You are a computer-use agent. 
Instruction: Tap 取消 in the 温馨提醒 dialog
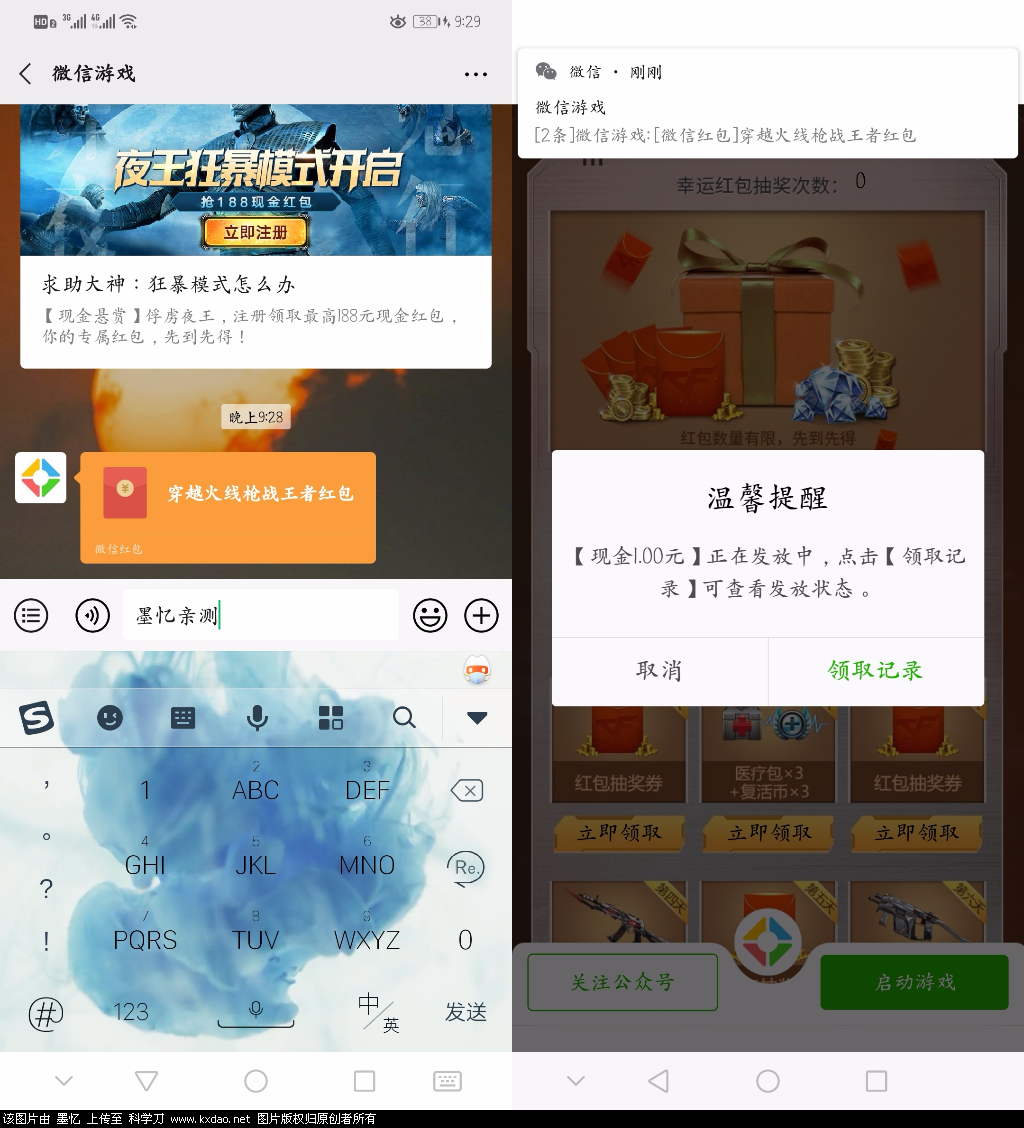(659, 671)
